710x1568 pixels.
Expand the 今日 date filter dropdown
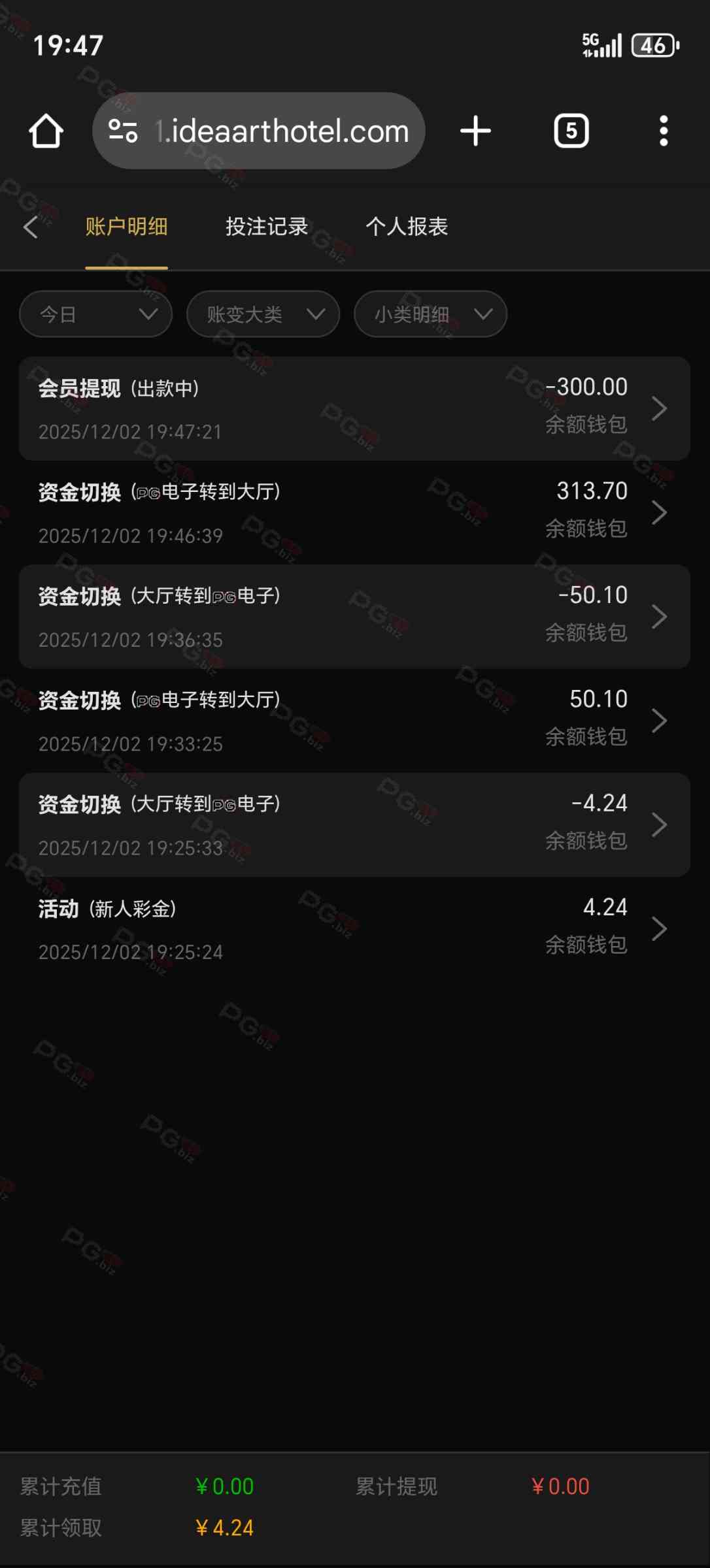tap(96, 314)
